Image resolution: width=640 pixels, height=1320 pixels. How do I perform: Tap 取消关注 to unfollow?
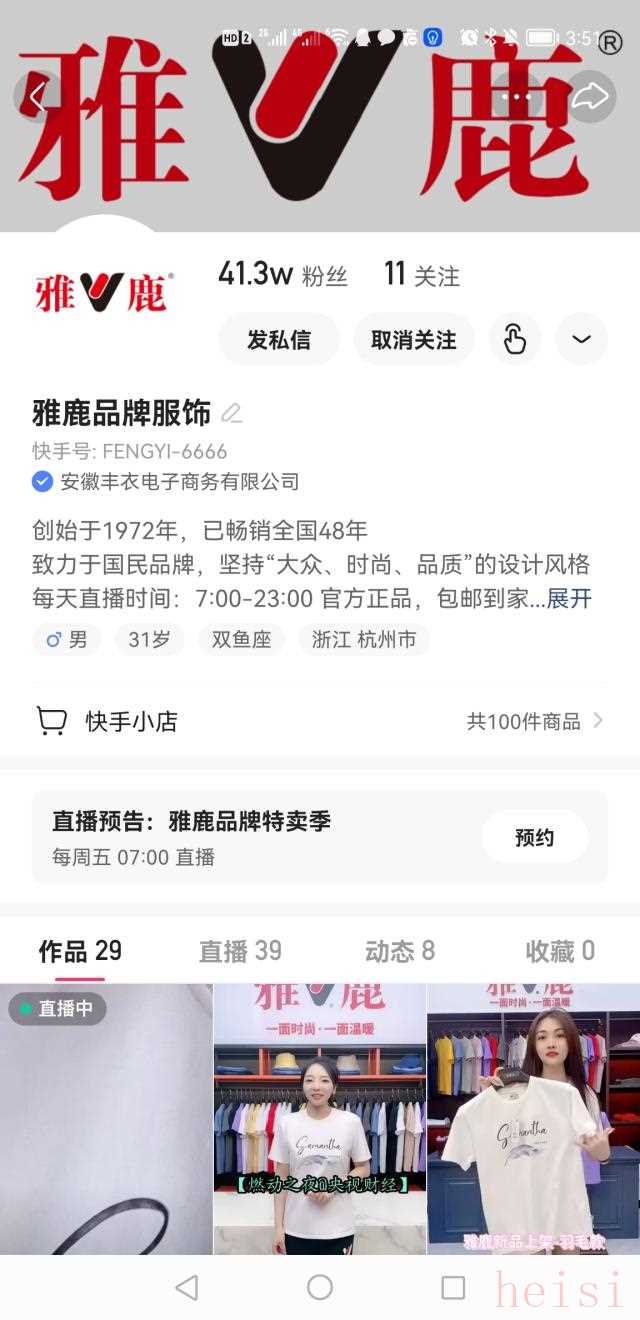(414, 340)
